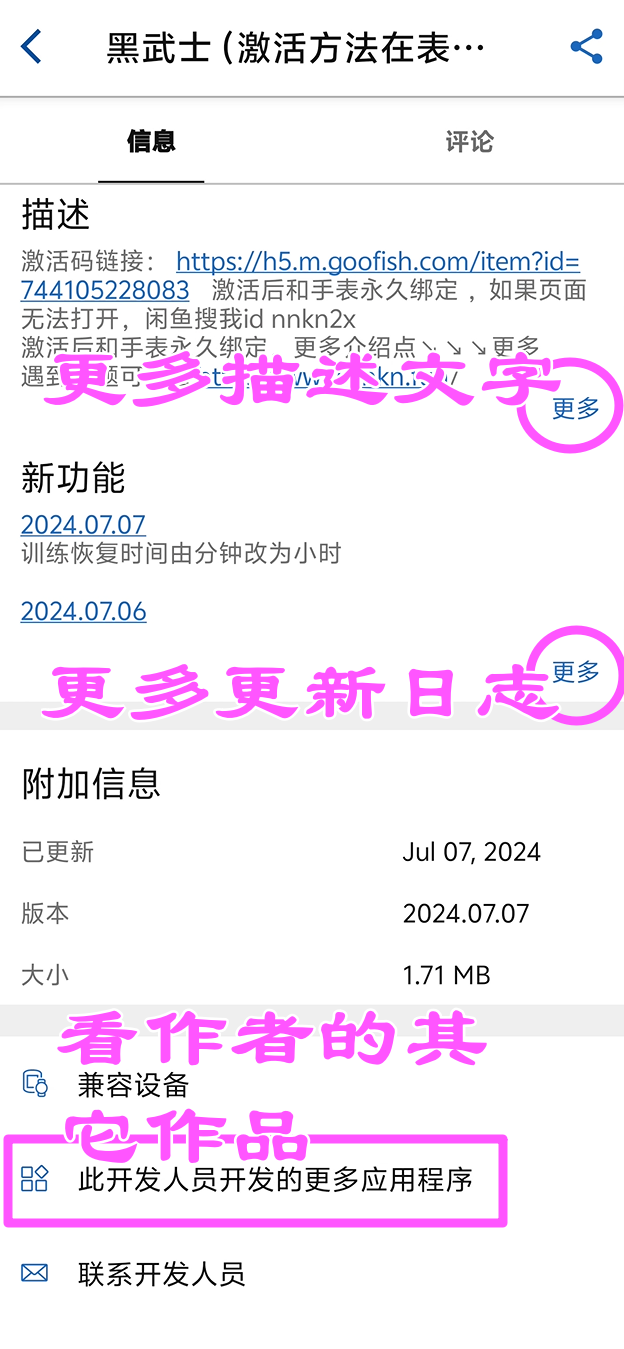The image size is (624, 1349).
Task: Switch to the 评论 tab
Action: [x=469, y=141]
